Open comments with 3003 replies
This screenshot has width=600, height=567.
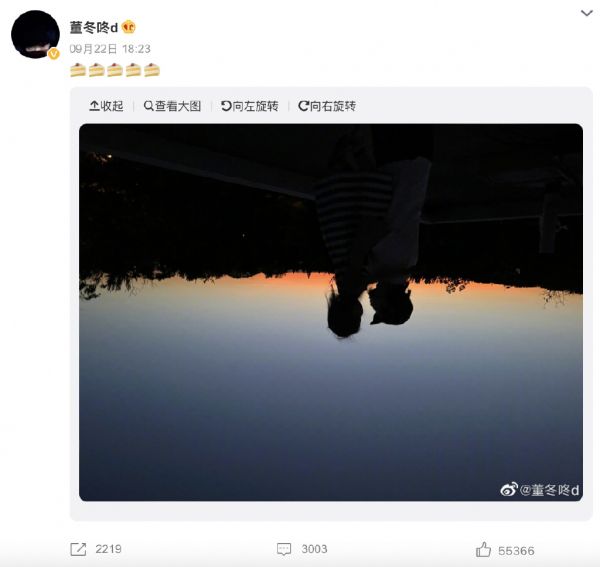click(x=301, y=549)
